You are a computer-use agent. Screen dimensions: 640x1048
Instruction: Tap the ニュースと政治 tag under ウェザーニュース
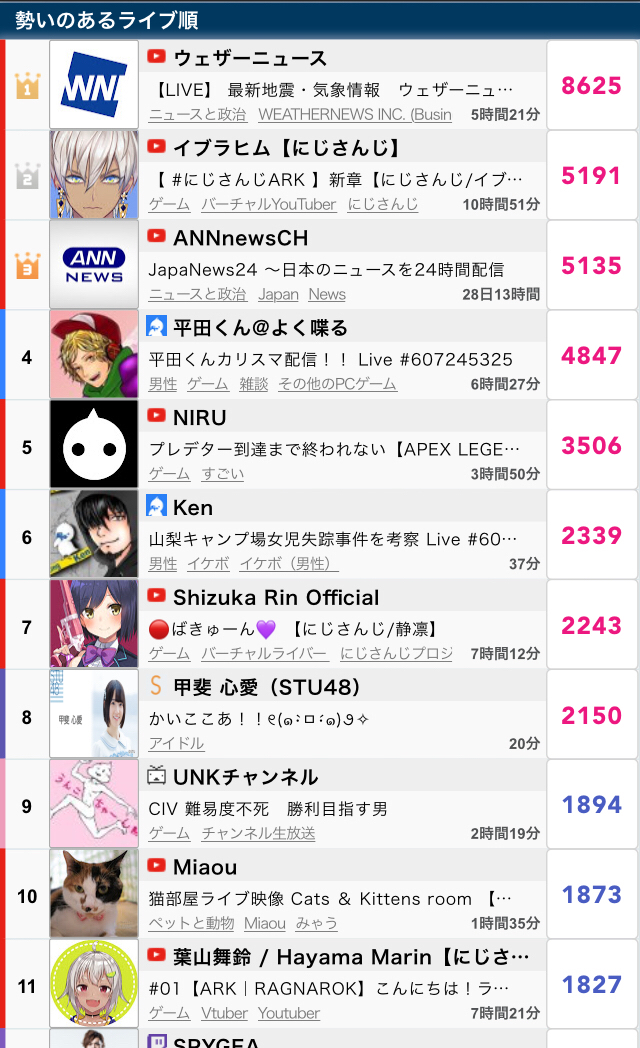197,114
